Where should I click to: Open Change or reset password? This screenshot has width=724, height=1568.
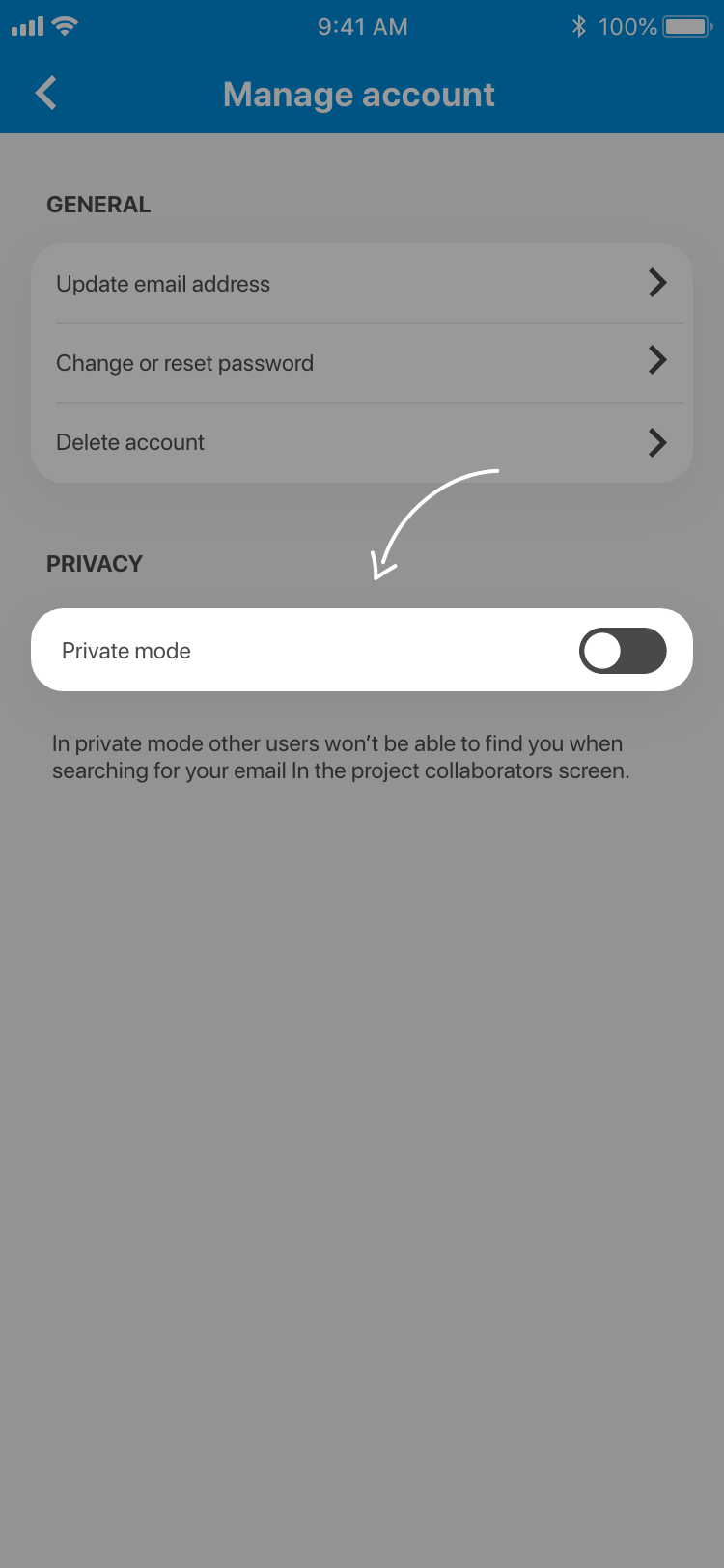click(x=361, y=363)
